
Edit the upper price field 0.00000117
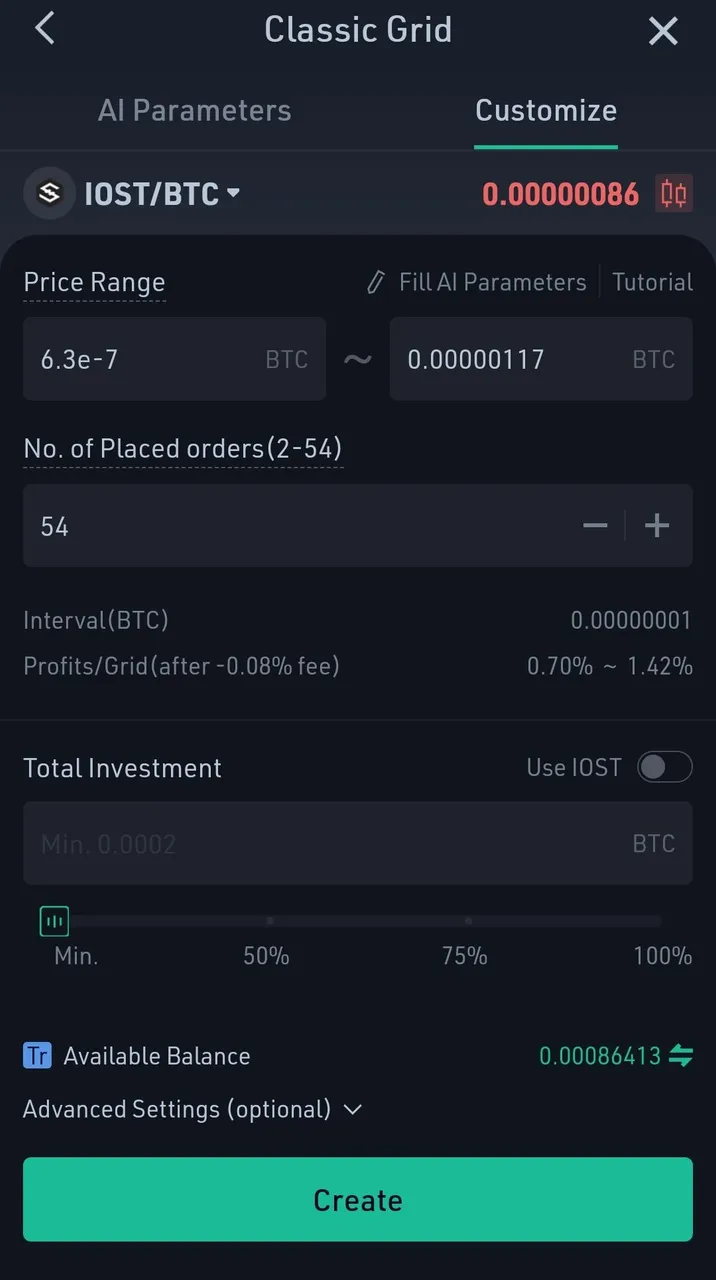tap(541, 359)
